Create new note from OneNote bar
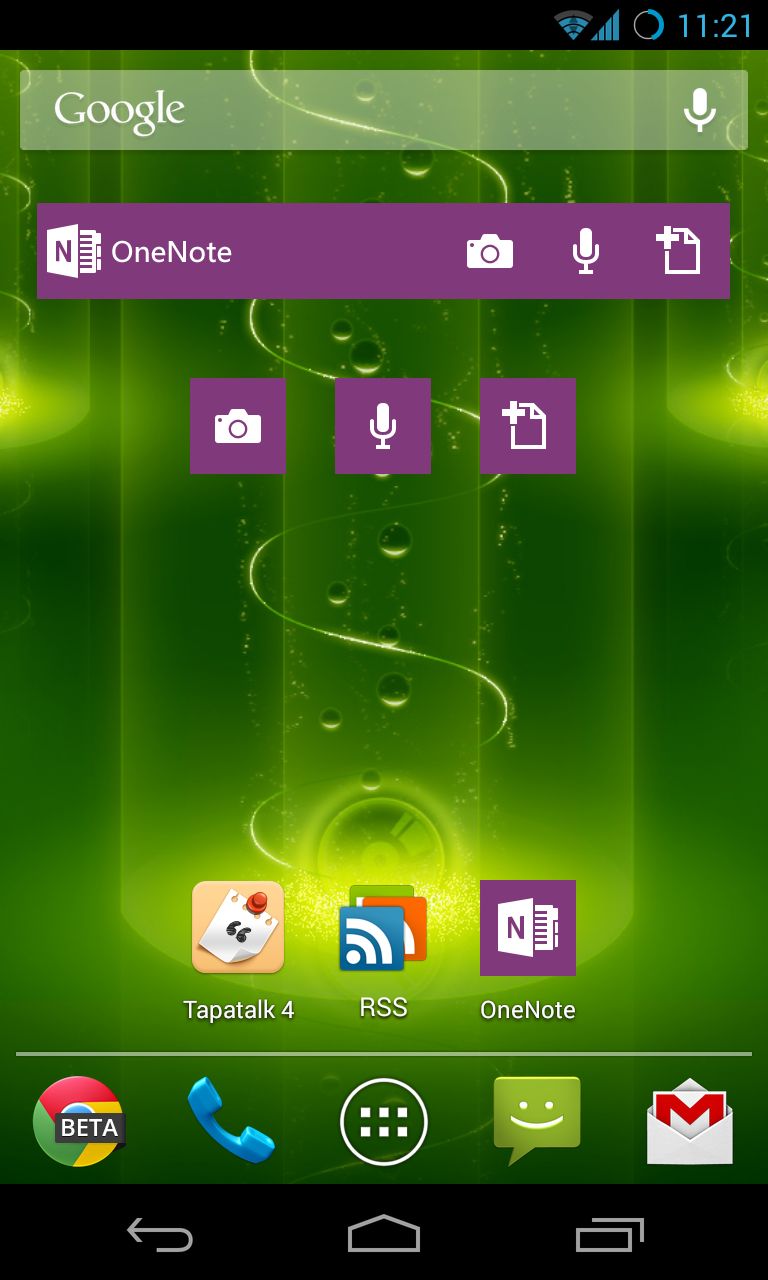Viewport: 768px width, 1280px height. pyautogui.click(x=678, y=251)
